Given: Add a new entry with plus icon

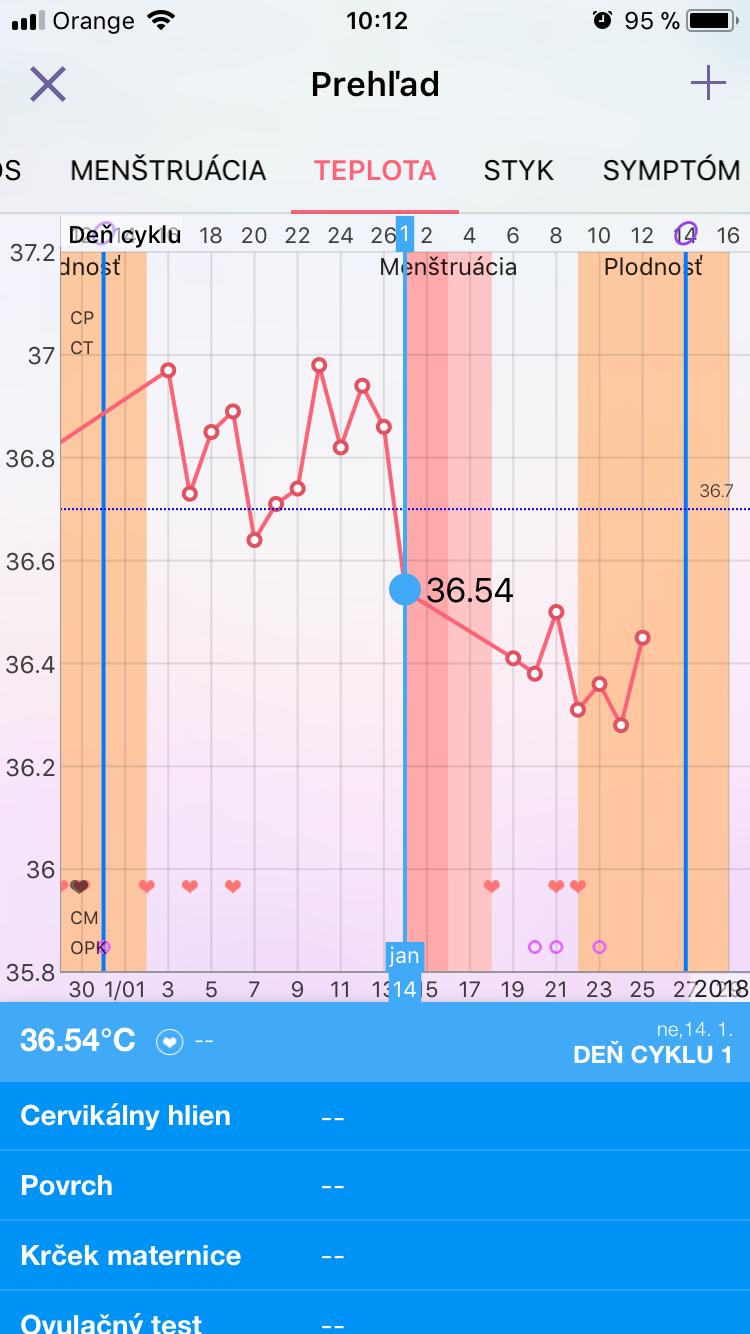Looking at the screenshot, I should coord(708,84).
